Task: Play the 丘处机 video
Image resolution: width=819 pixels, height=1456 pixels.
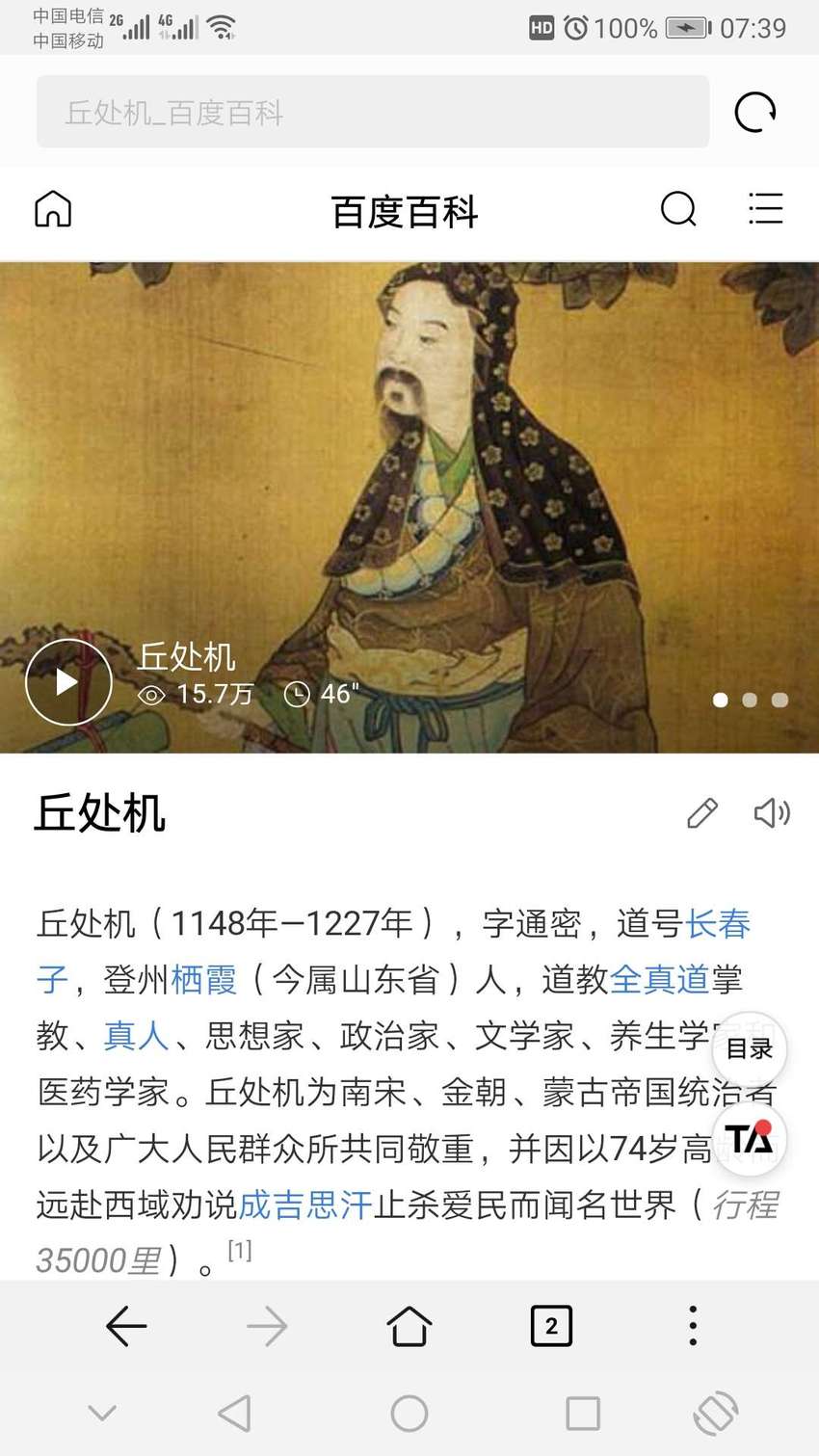Action: point(68,682)
